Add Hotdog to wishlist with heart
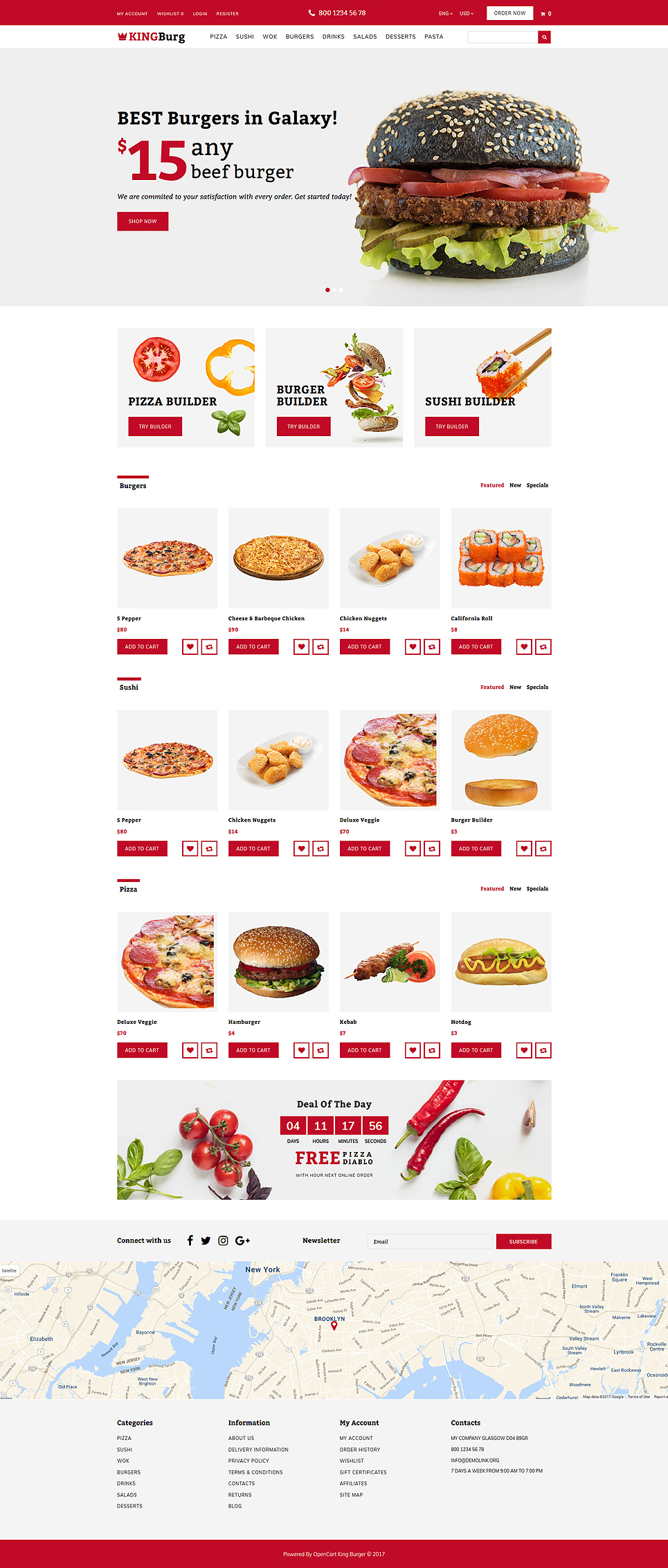The height and width of the screenshot is (1568, 668). coord(524,1050)
